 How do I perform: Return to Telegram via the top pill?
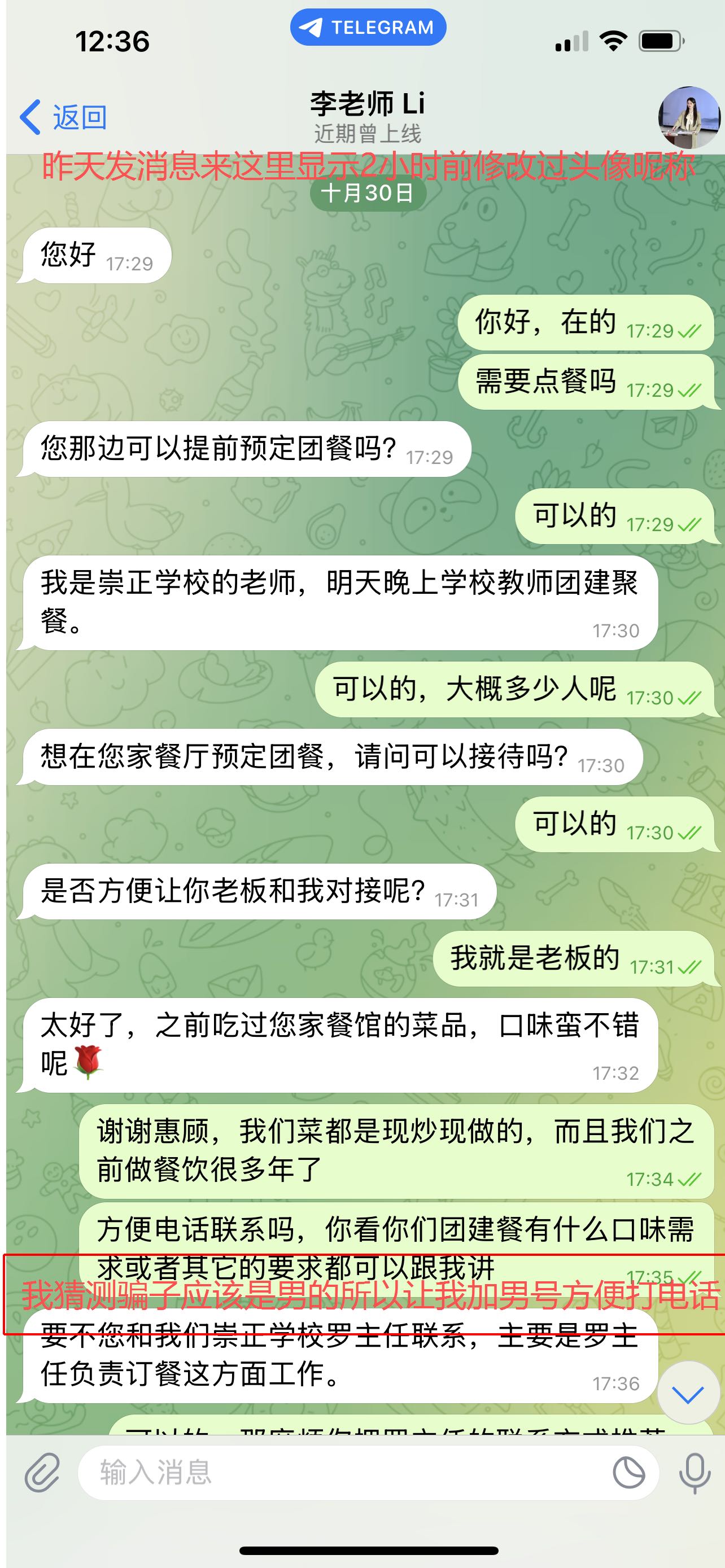(368, 28)
